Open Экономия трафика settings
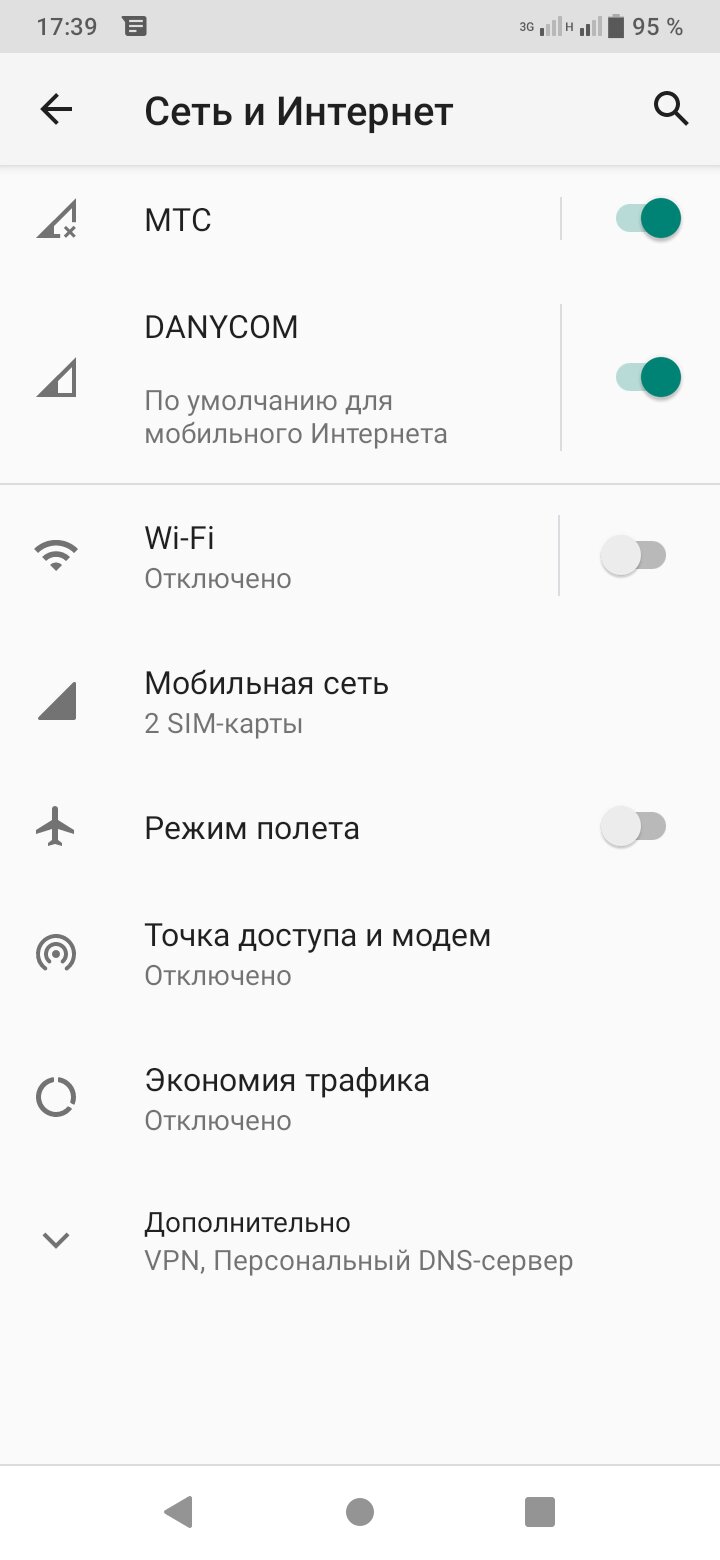The image size is (720, 1560). [360, 1099]
